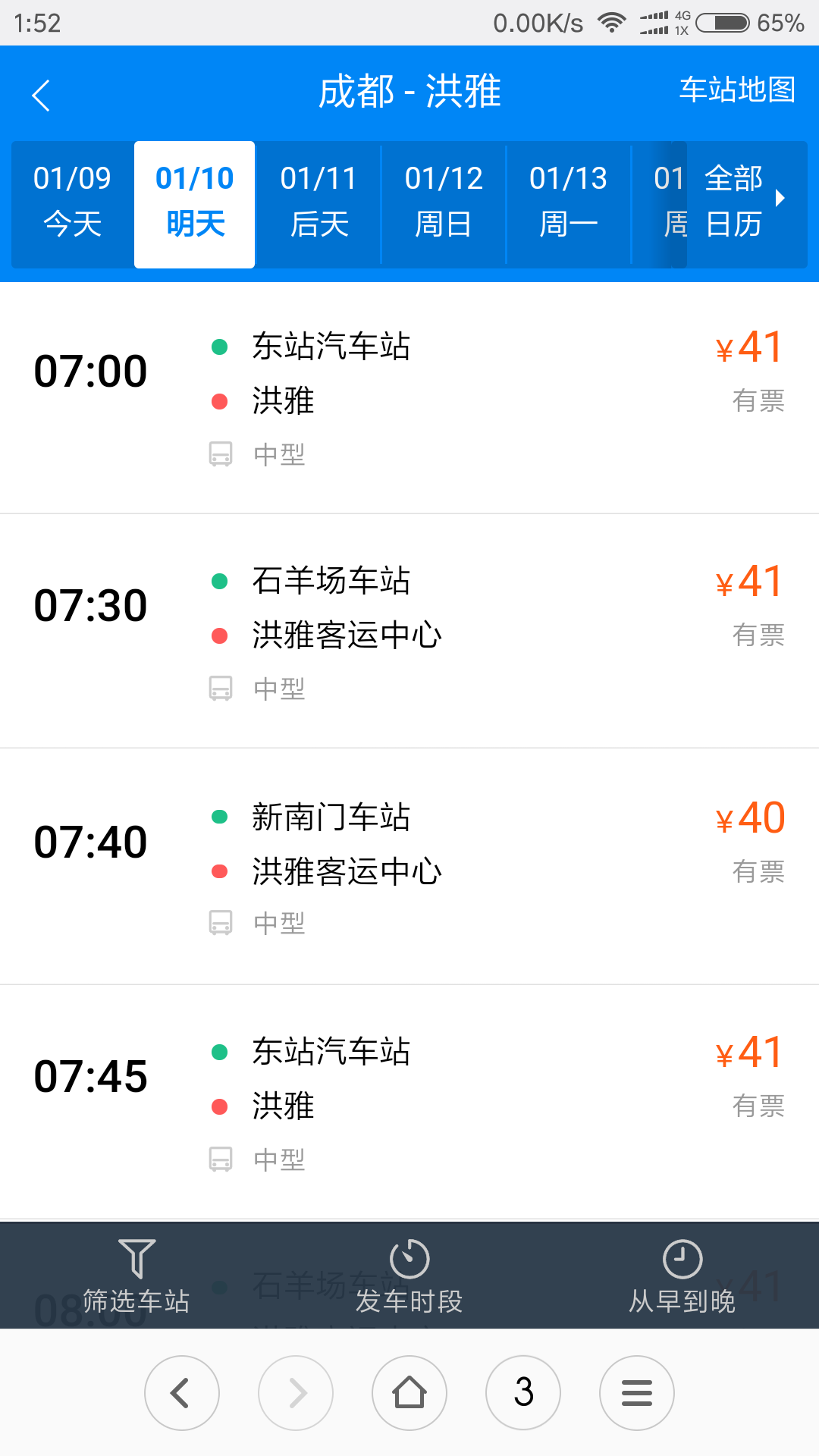This screenshot has width=819, height=1456.
Task: Tap the browser home button
Action: coord(409,1393)
